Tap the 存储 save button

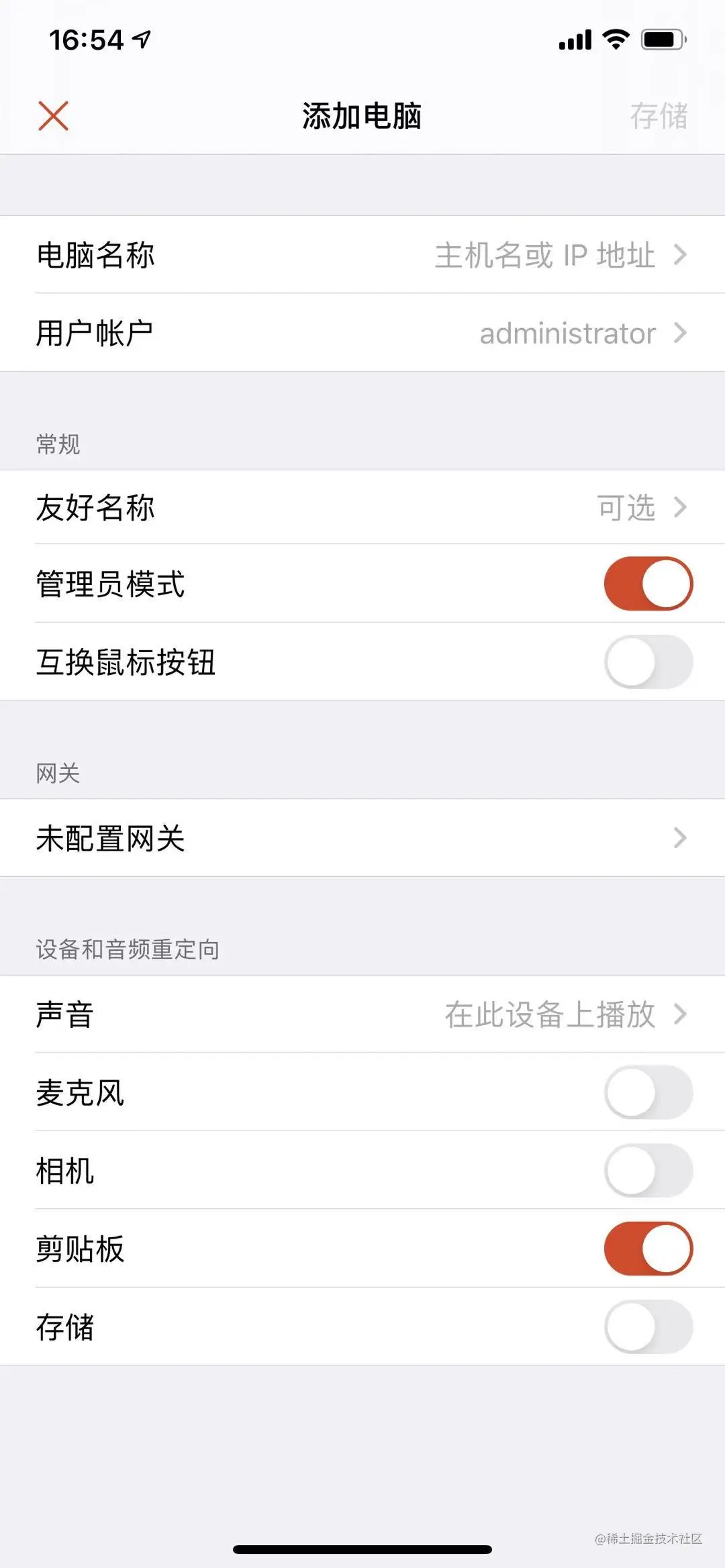click(660, 117)
